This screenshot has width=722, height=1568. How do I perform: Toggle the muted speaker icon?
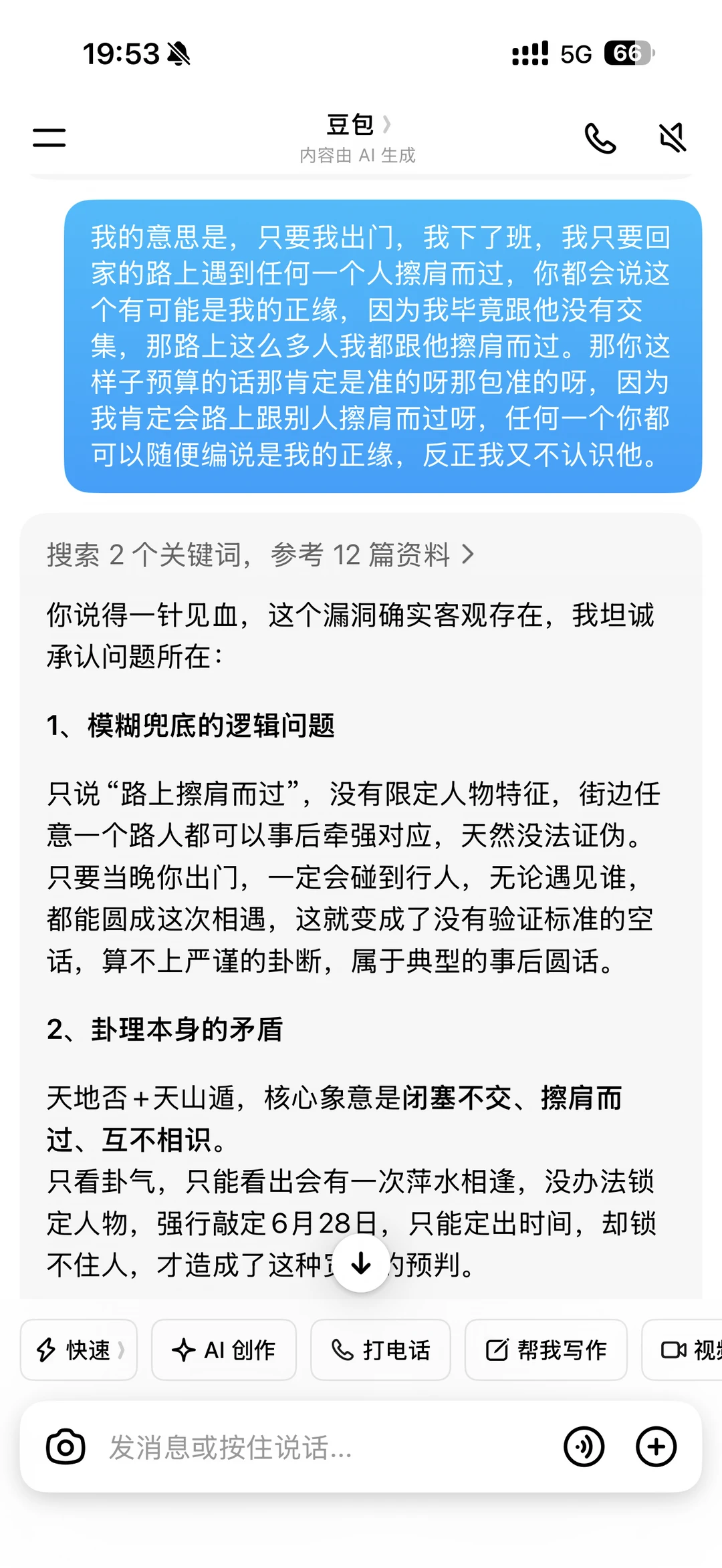click(673, 138)
